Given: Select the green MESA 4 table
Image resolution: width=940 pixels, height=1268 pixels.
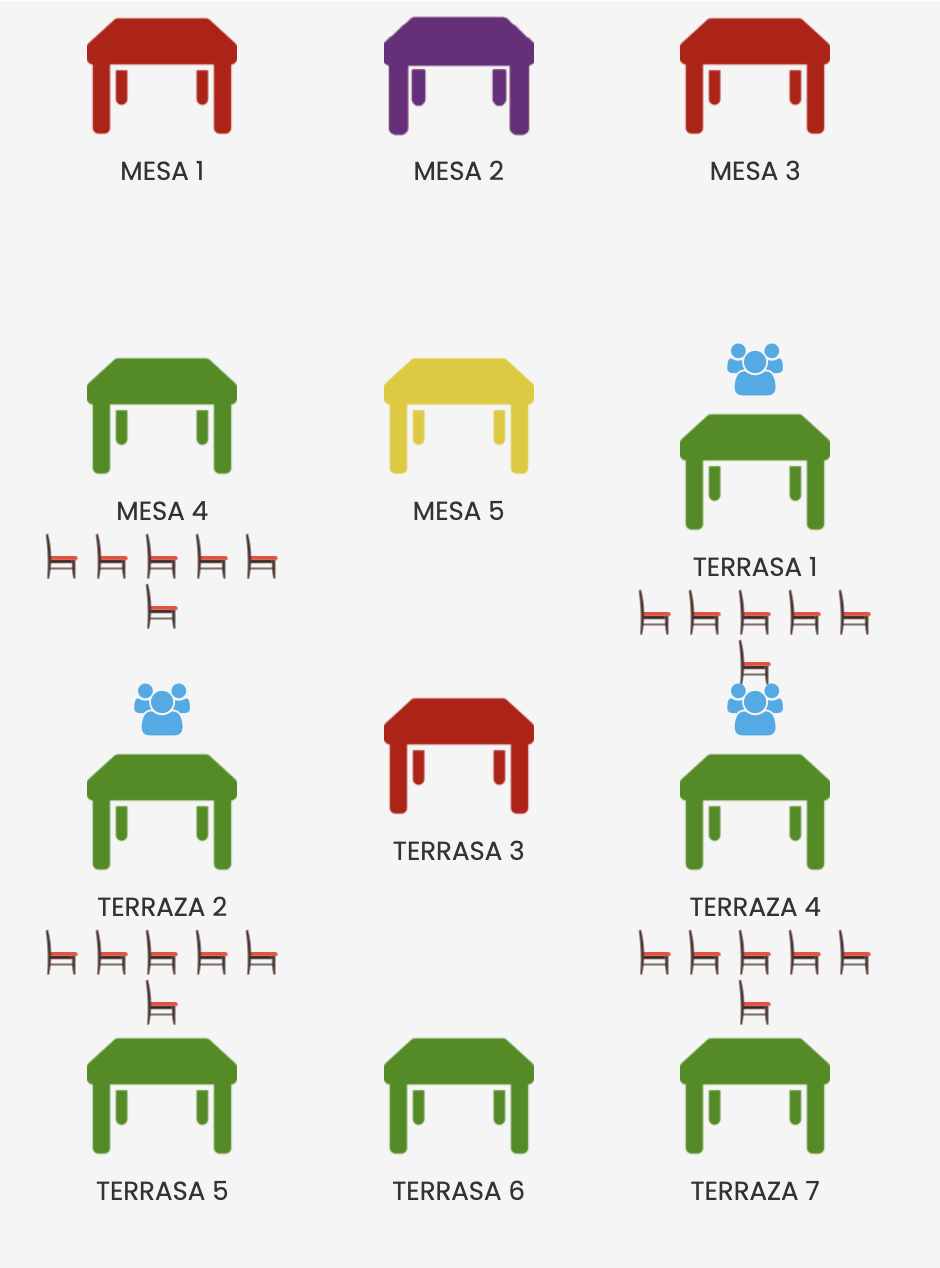Looking at the screenshot, I should (x=162, y=416).
